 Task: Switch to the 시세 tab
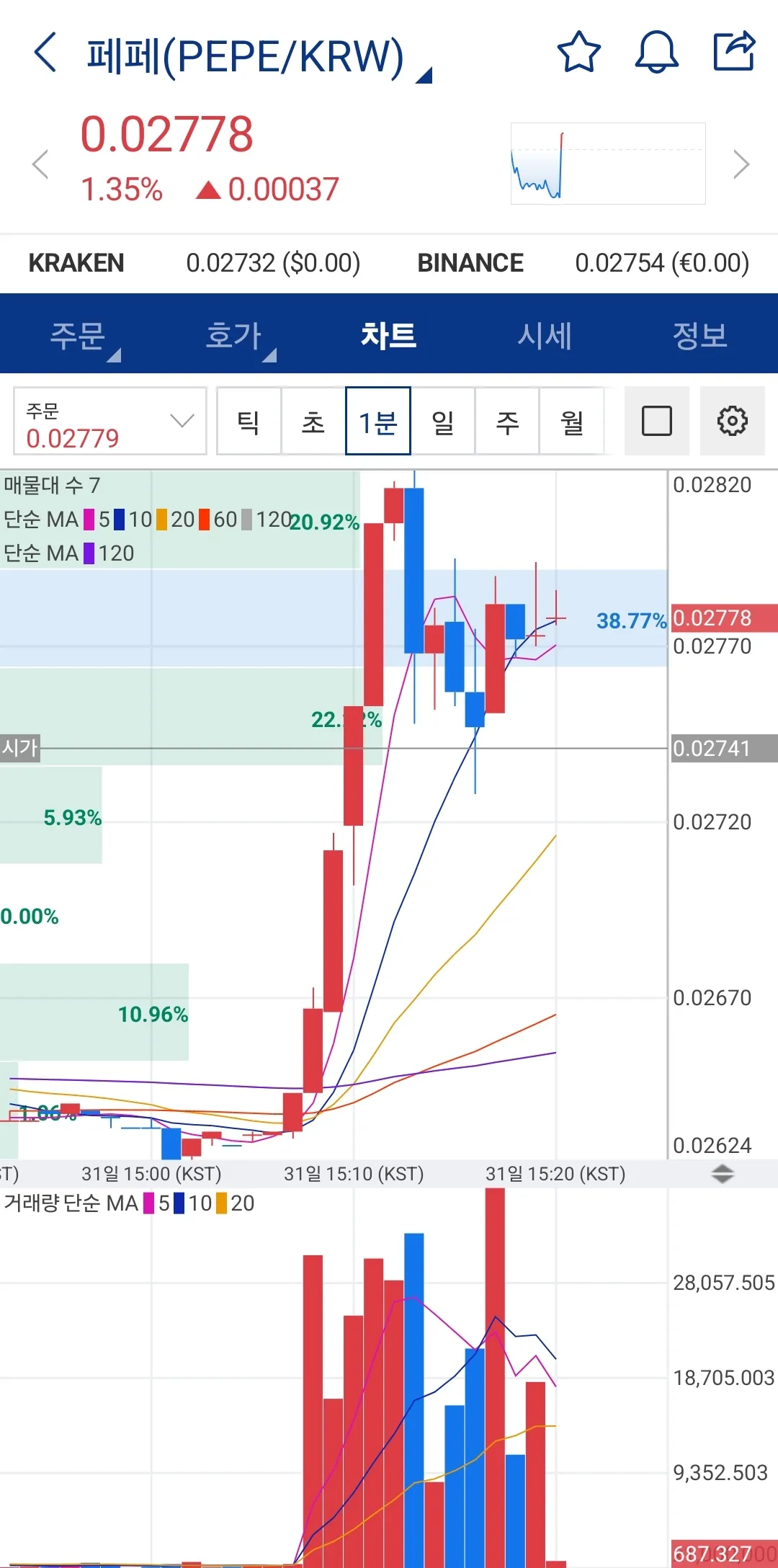545,335
